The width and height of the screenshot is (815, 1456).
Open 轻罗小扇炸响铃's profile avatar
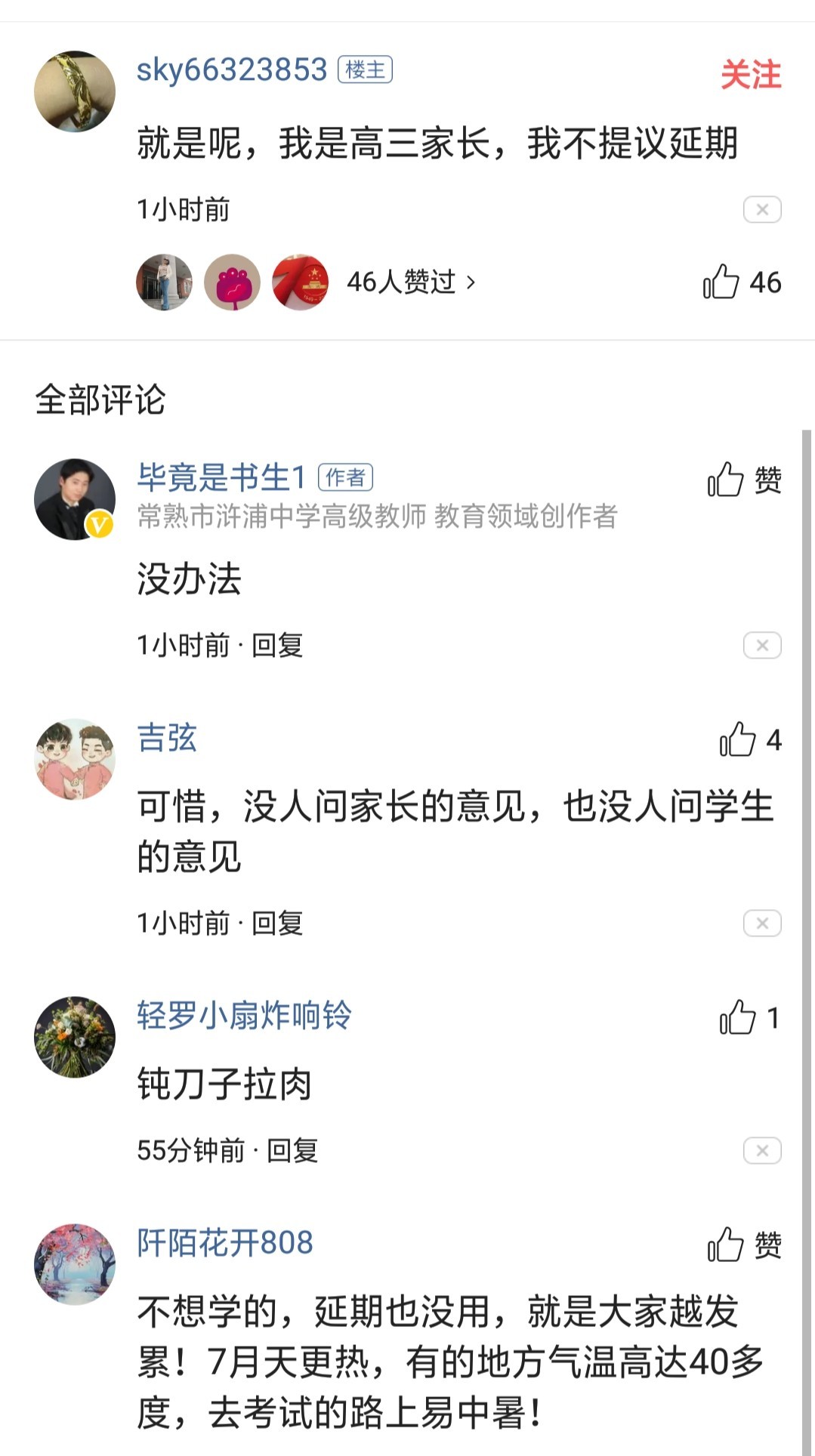[75, 1036]
